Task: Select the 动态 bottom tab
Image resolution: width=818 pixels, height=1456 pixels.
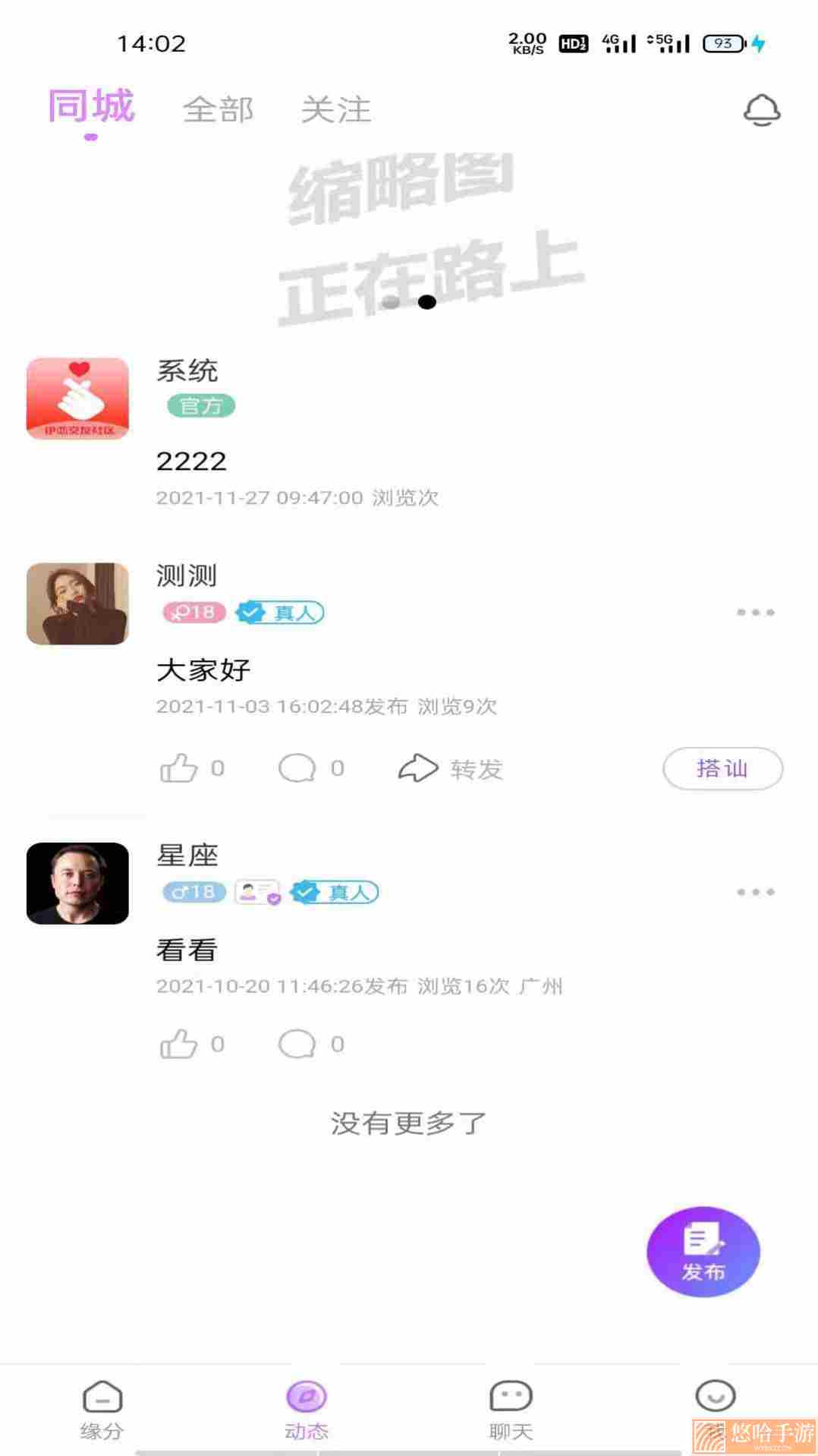Action: 307,1410
